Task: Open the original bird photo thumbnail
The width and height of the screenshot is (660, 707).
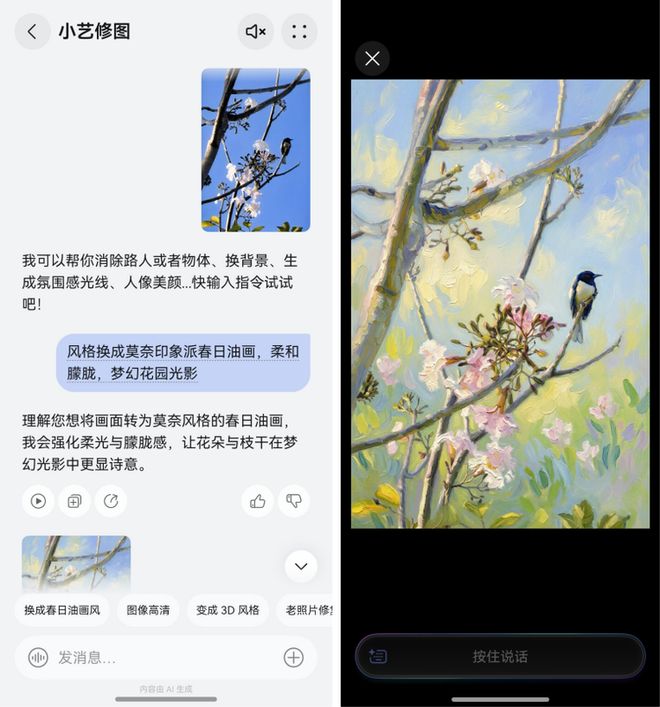Action: point(255,149)
